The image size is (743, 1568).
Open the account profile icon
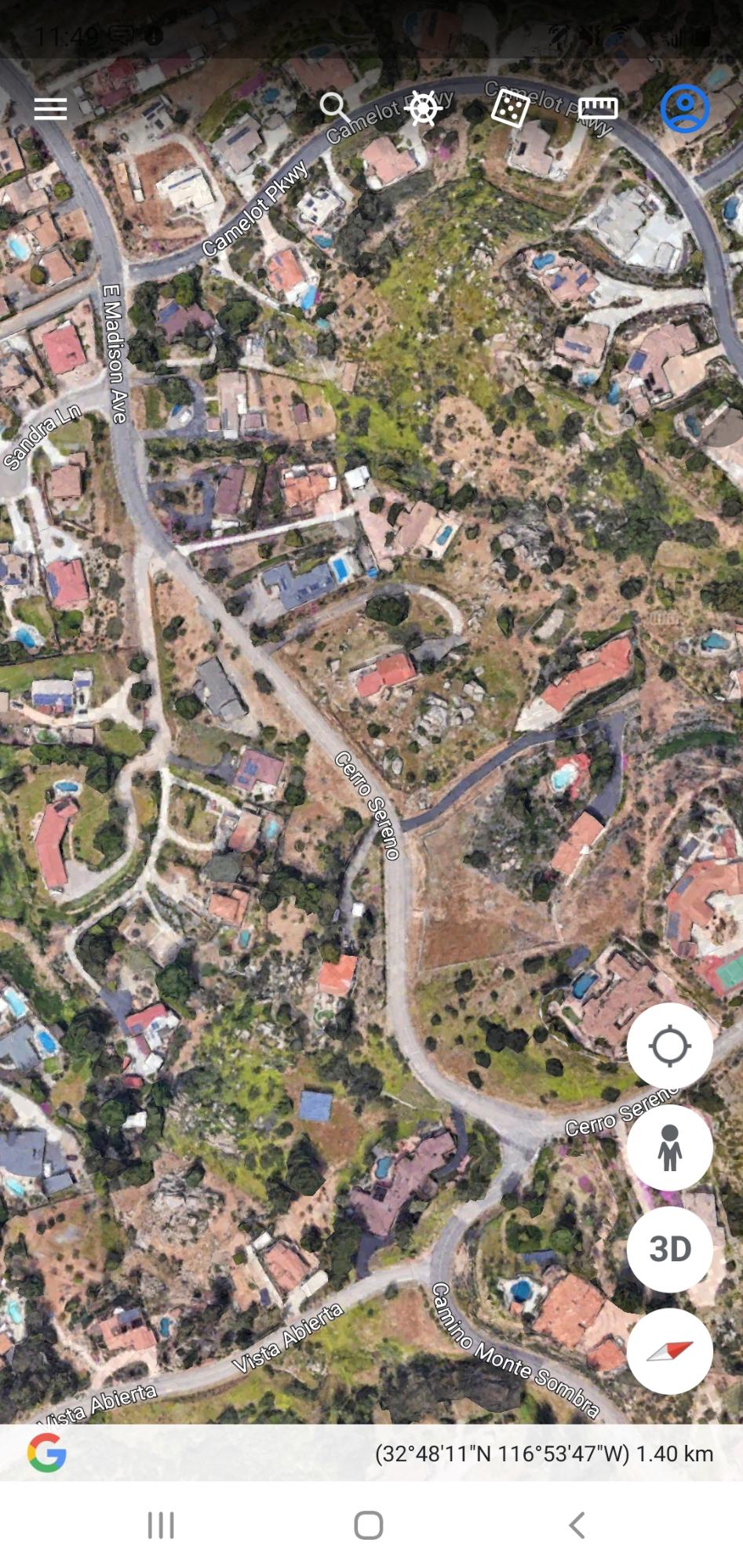point(684,108)
